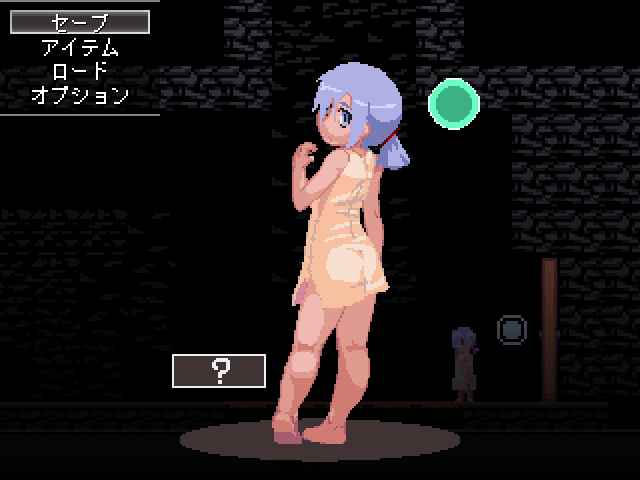Tap the question mark box

point(219,371)
